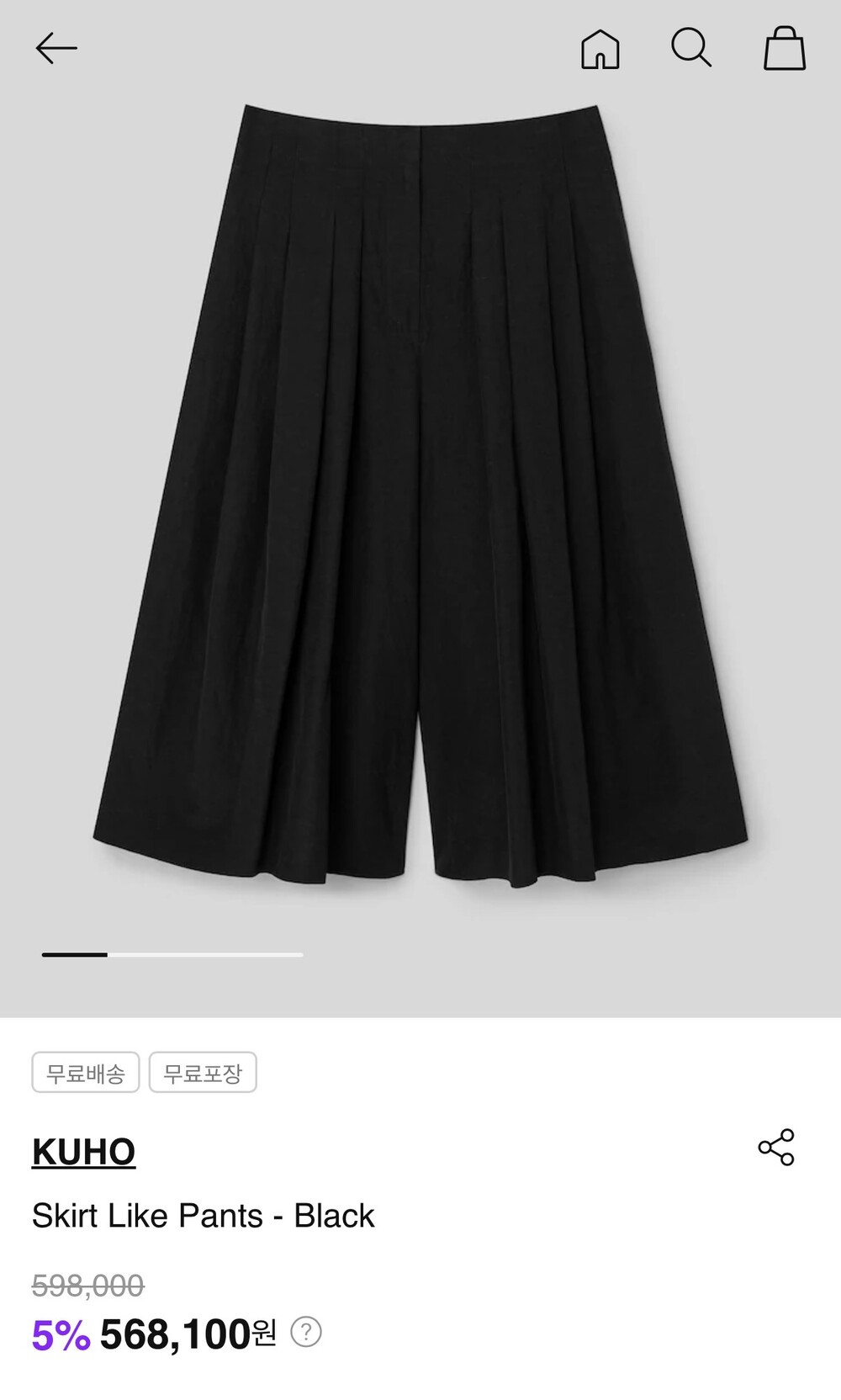
Task: Open the search magnifier
Action: point(691,48)
